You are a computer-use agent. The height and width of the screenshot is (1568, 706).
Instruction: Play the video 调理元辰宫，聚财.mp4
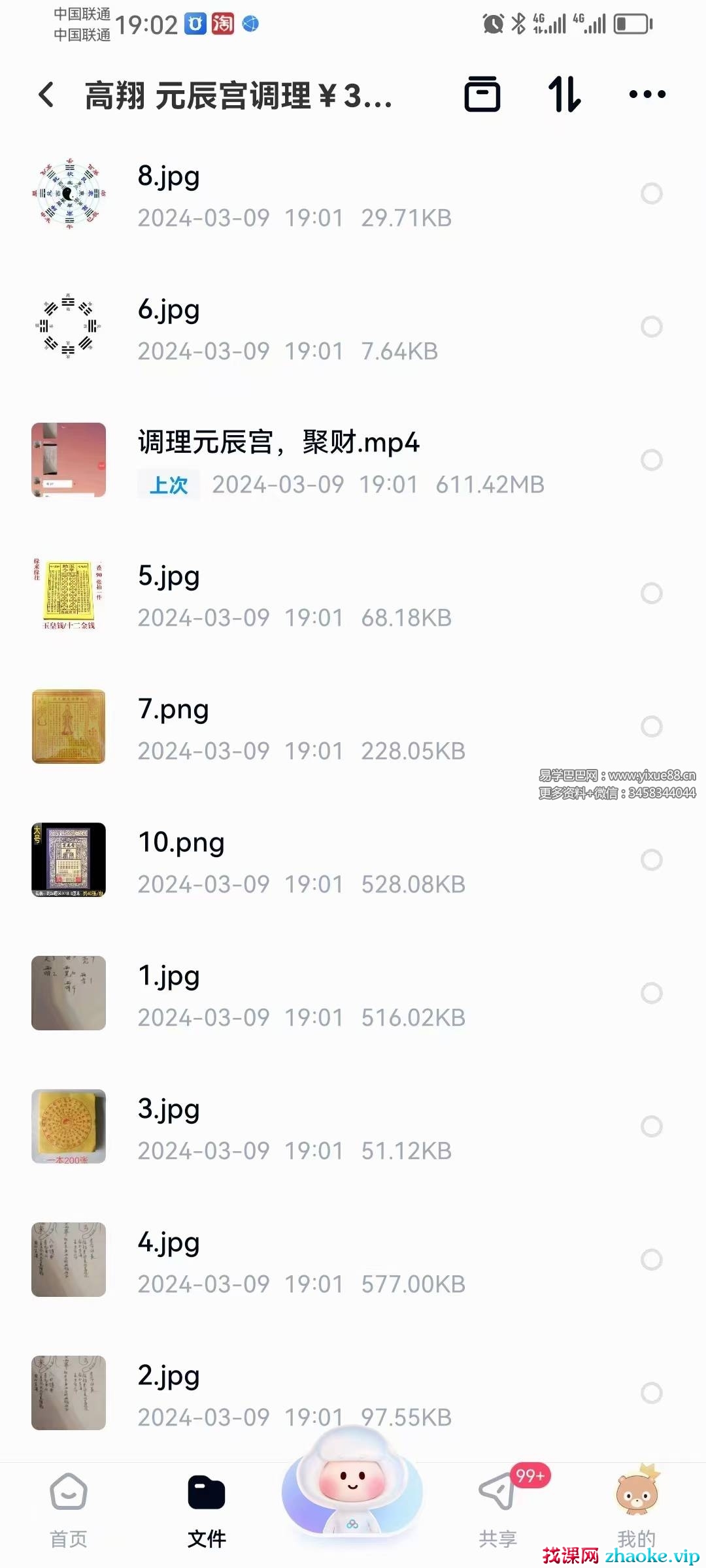click(x=294, y=460)
